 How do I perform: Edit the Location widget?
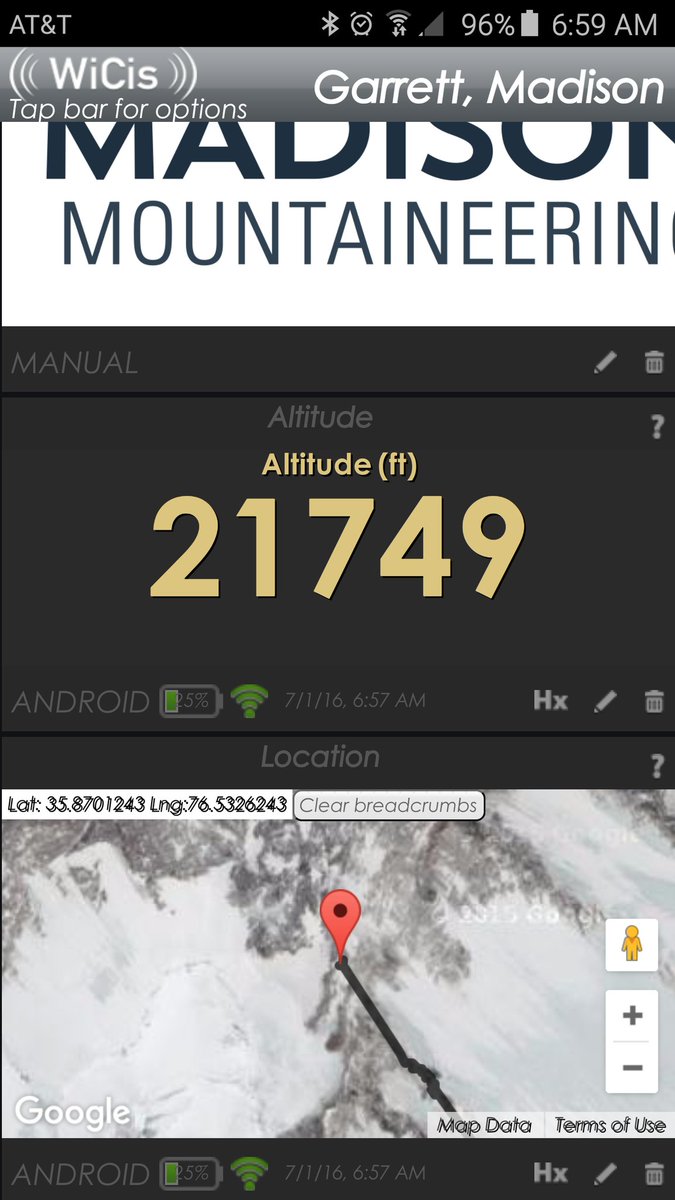pyautogui.click(x=605, y=1173)
